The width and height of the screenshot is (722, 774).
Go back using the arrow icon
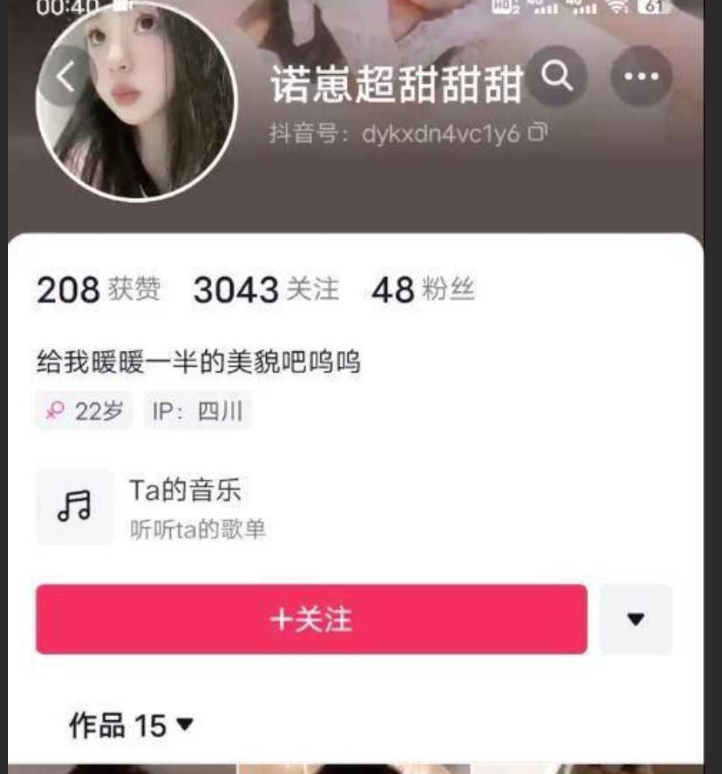click(66, 77)
